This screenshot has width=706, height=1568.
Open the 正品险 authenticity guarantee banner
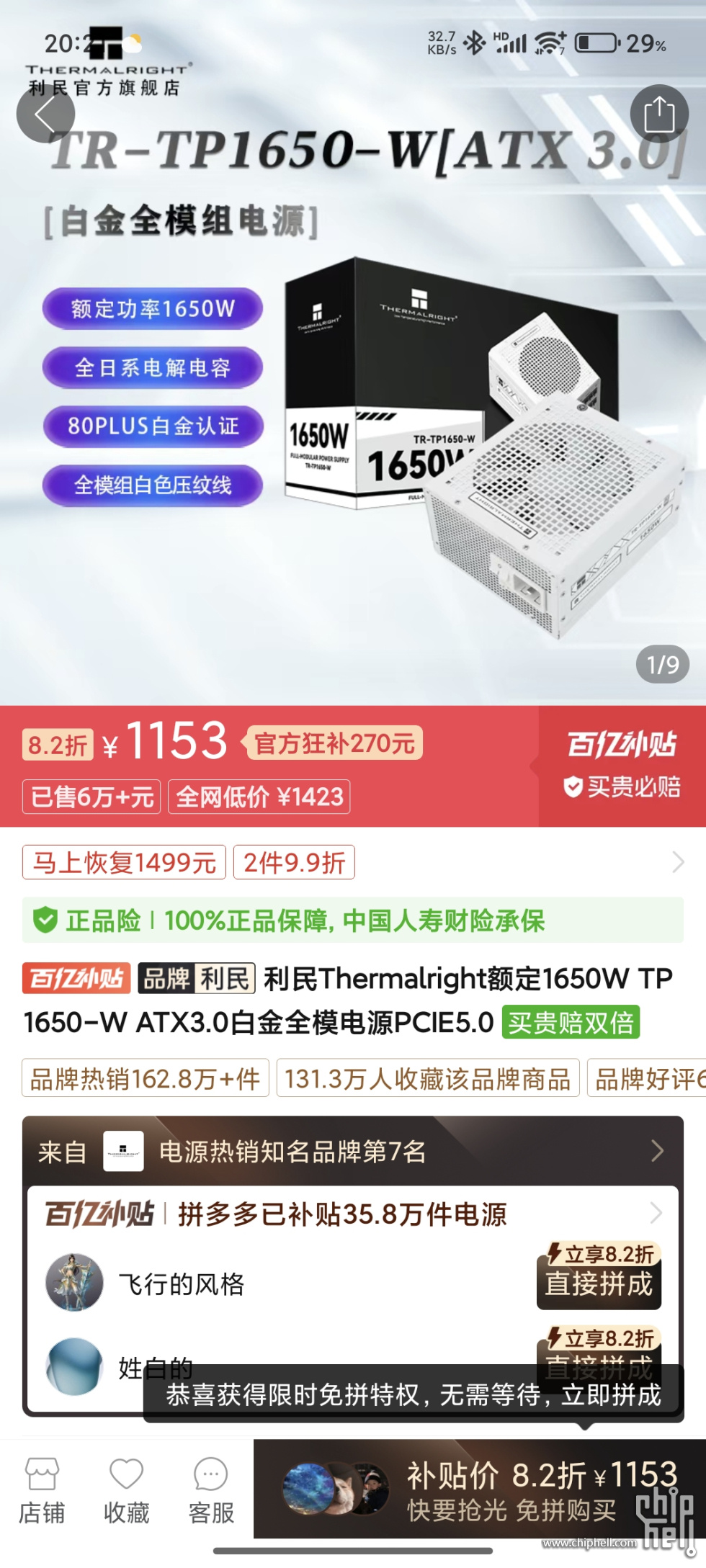point(353,920)
